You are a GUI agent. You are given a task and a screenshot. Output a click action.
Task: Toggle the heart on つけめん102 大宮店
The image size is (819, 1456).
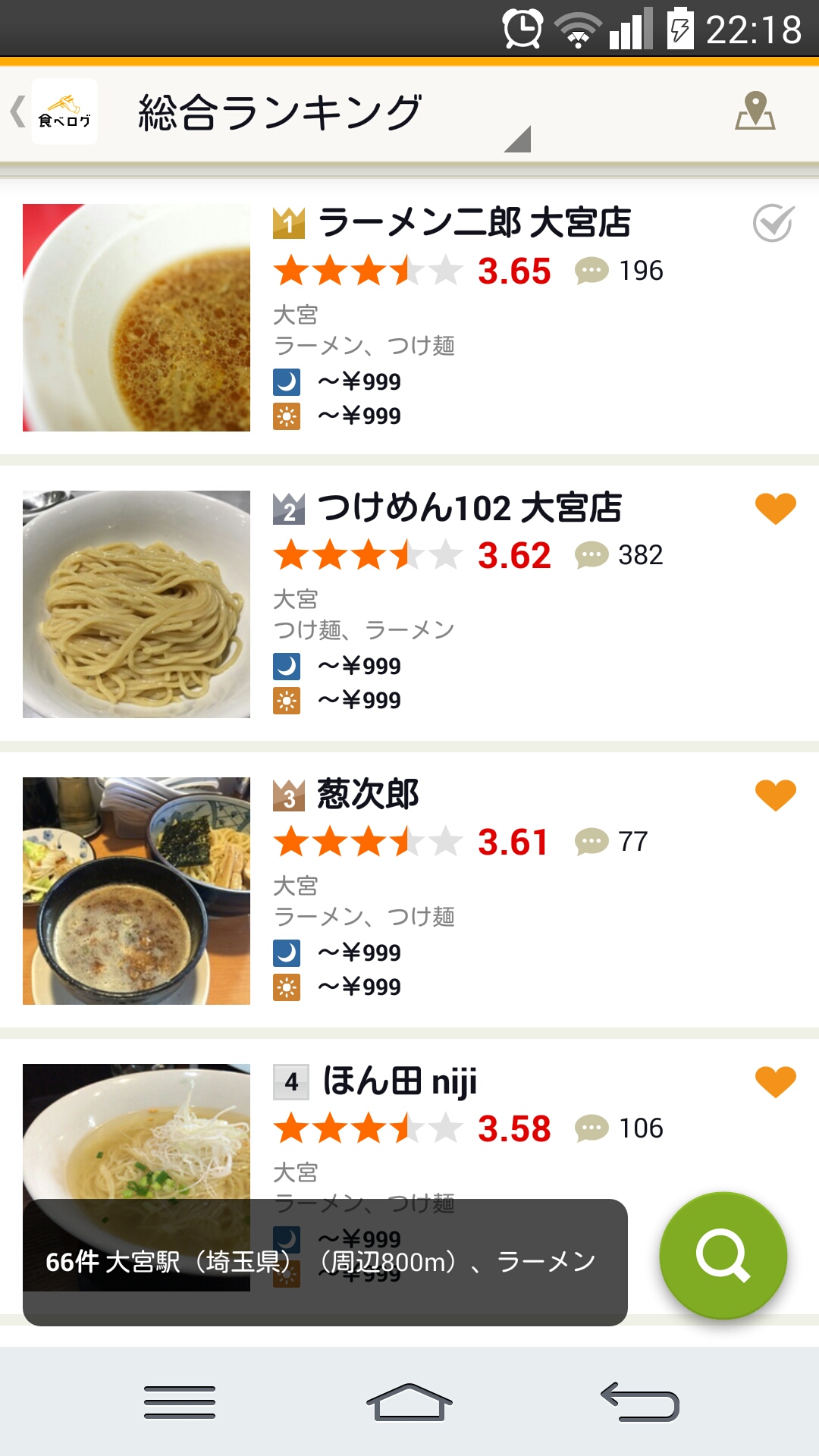point(775,508)
